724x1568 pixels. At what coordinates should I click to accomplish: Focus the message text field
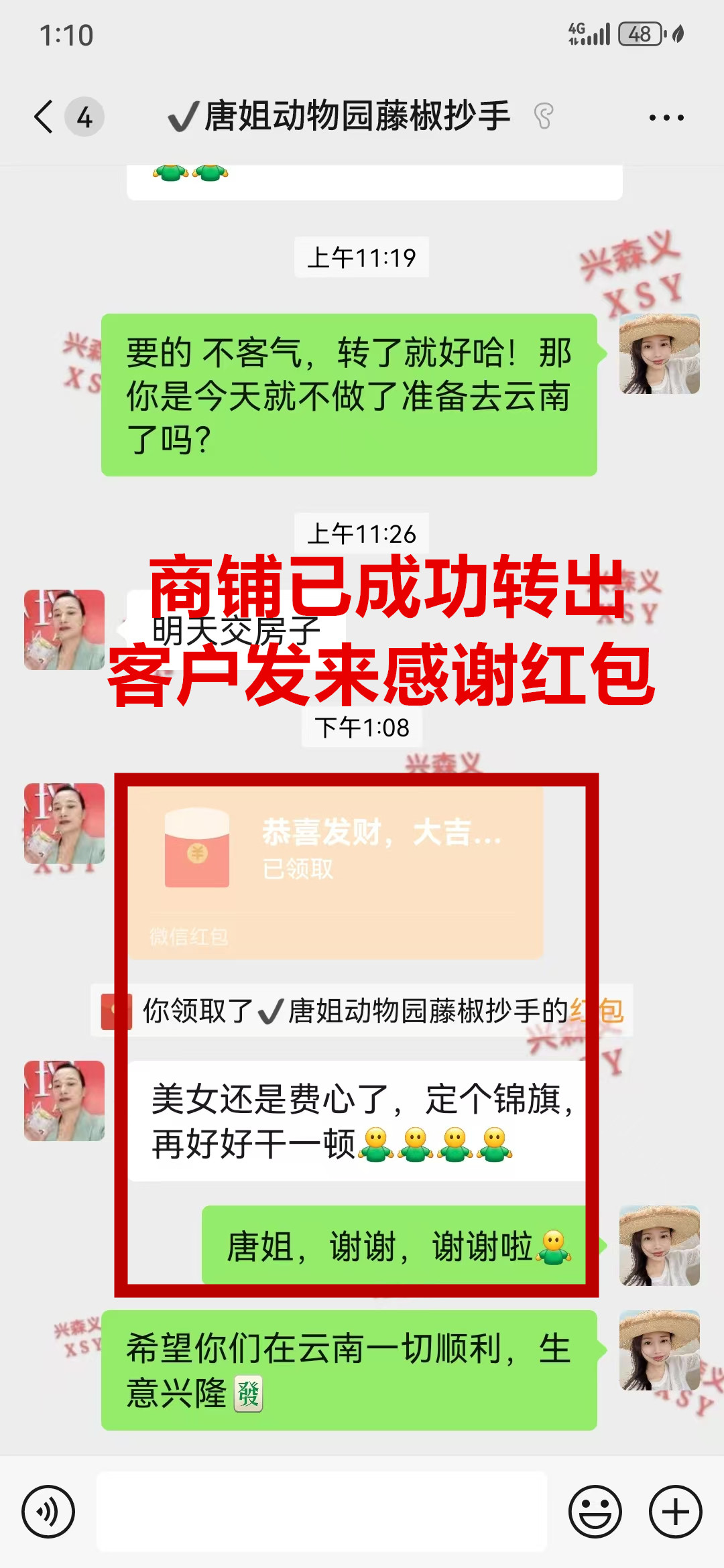point(322,1512)
